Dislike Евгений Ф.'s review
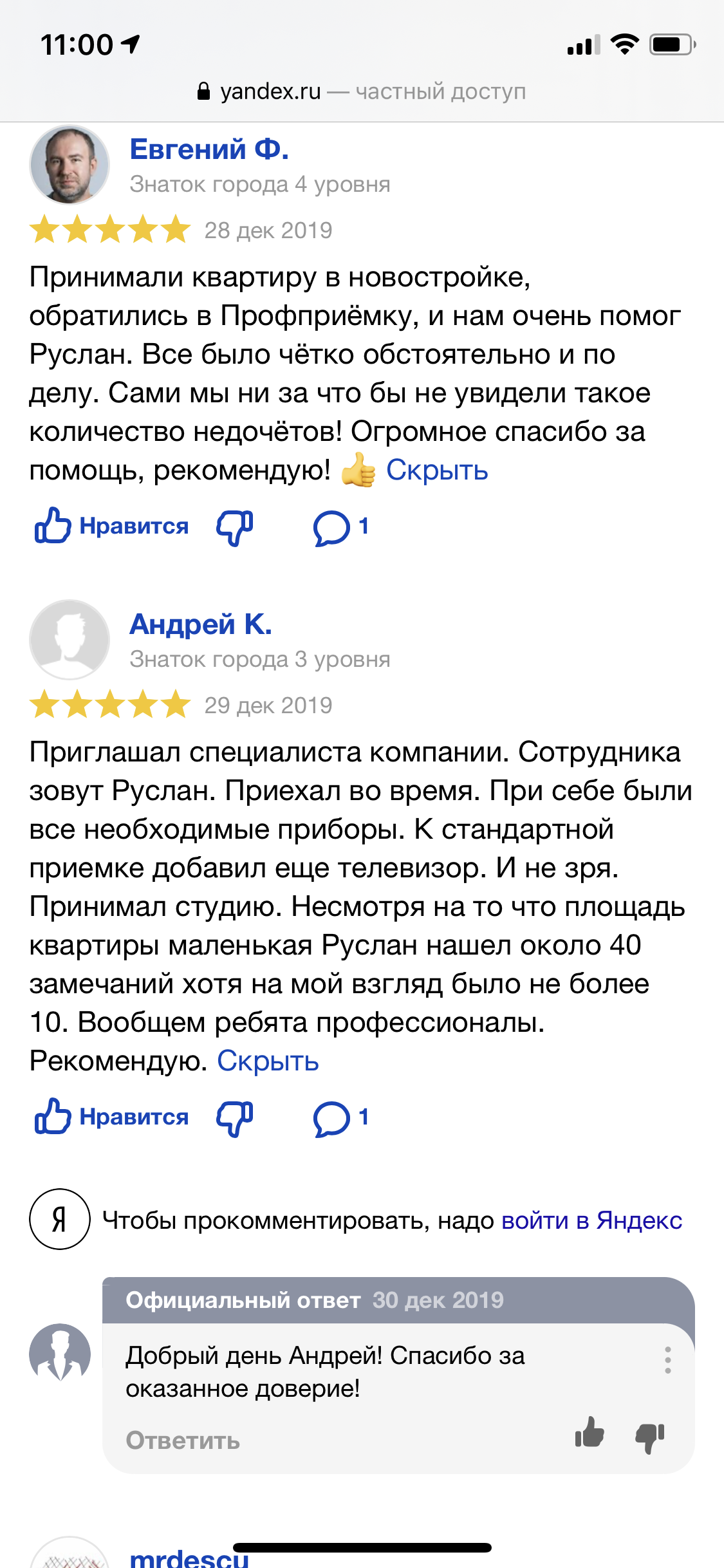Viewport: 724px width, 1568px height. 235,527
